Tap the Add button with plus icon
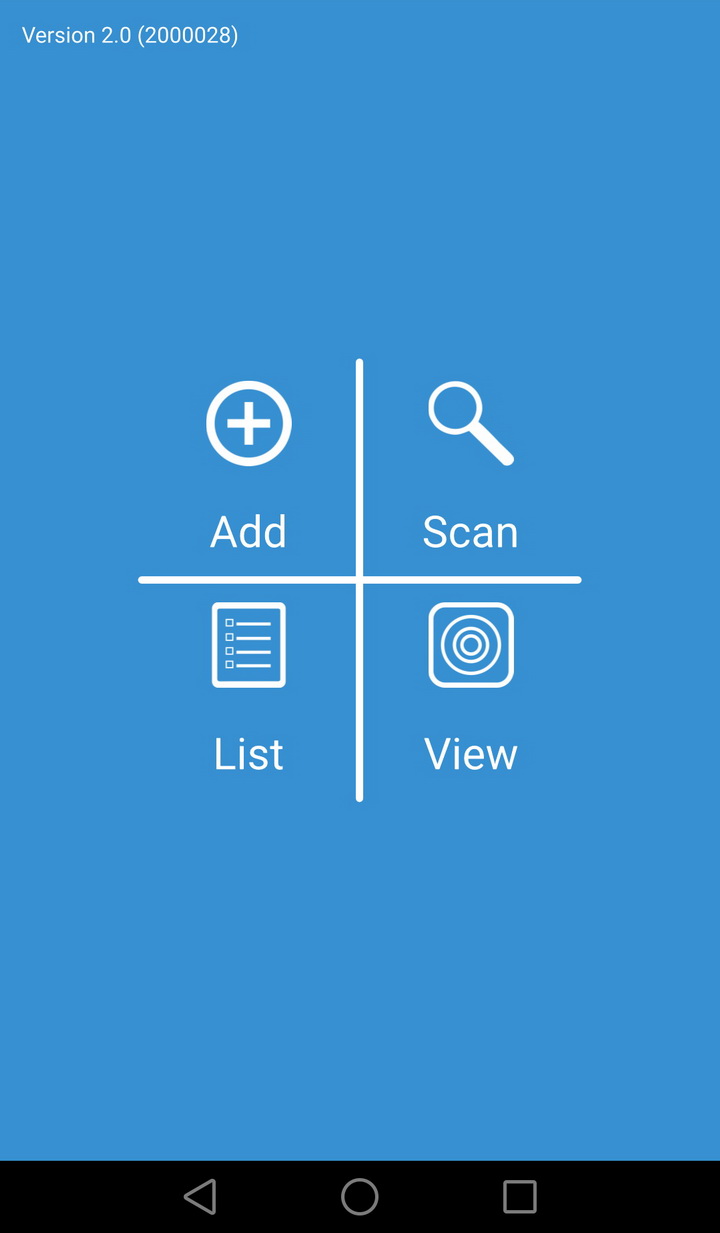720x1233 pixels. pos(249,466)
